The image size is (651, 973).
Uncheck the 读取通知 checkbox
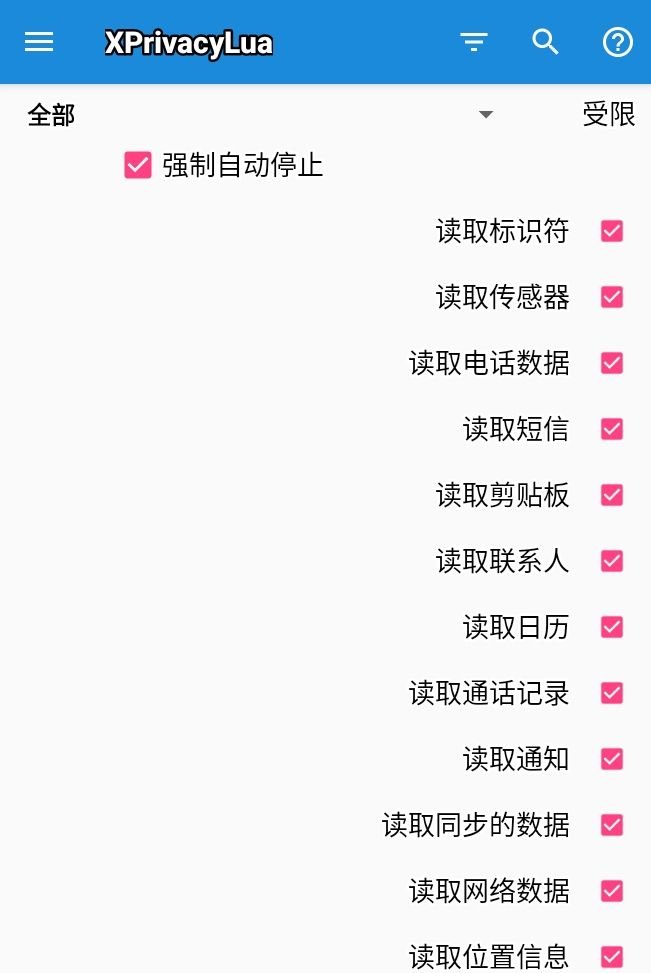tap(612, 759)
